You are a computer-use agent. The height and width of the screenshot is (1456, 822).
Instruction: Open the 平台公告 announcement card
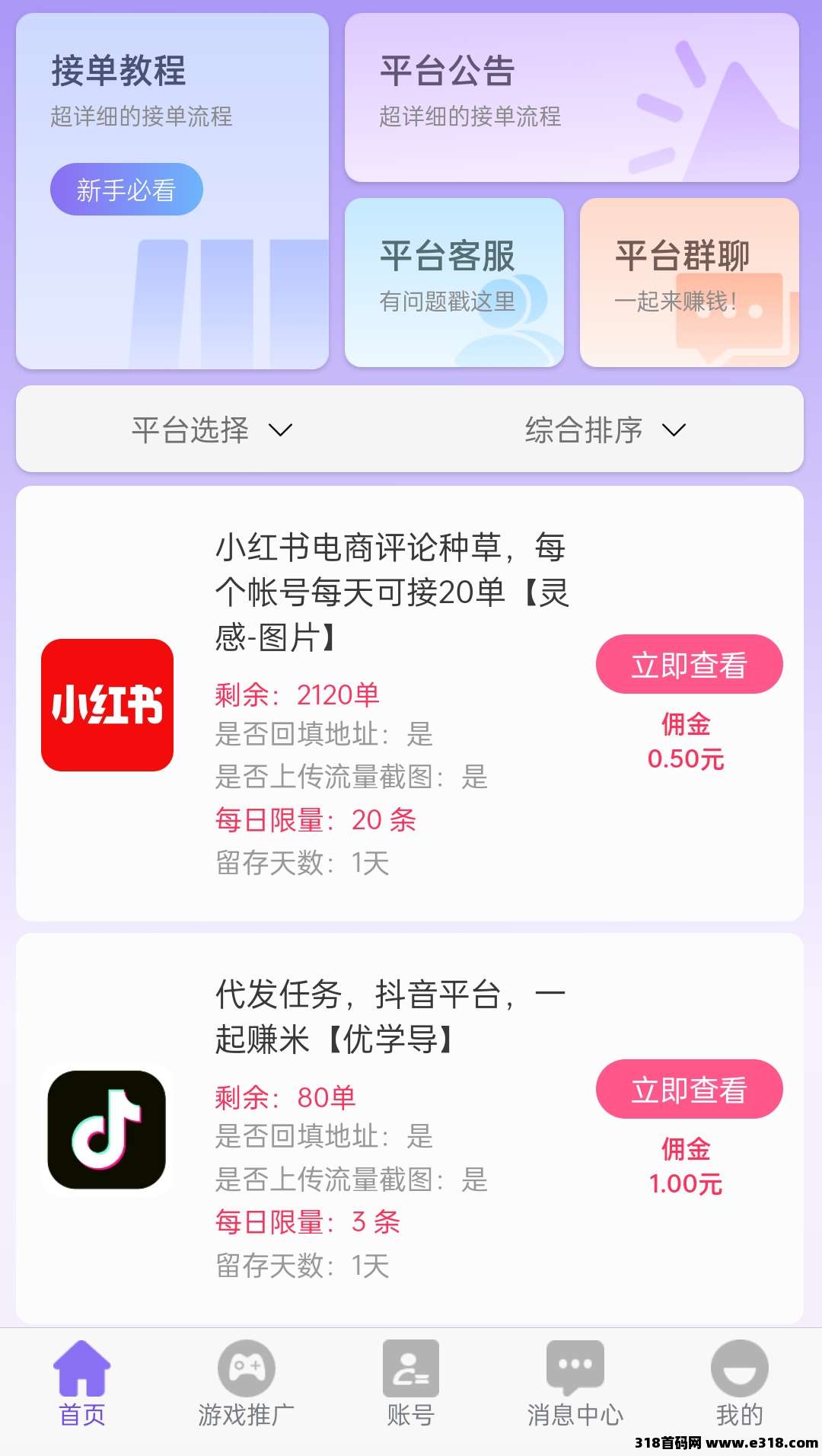click(x=571, y=97)
